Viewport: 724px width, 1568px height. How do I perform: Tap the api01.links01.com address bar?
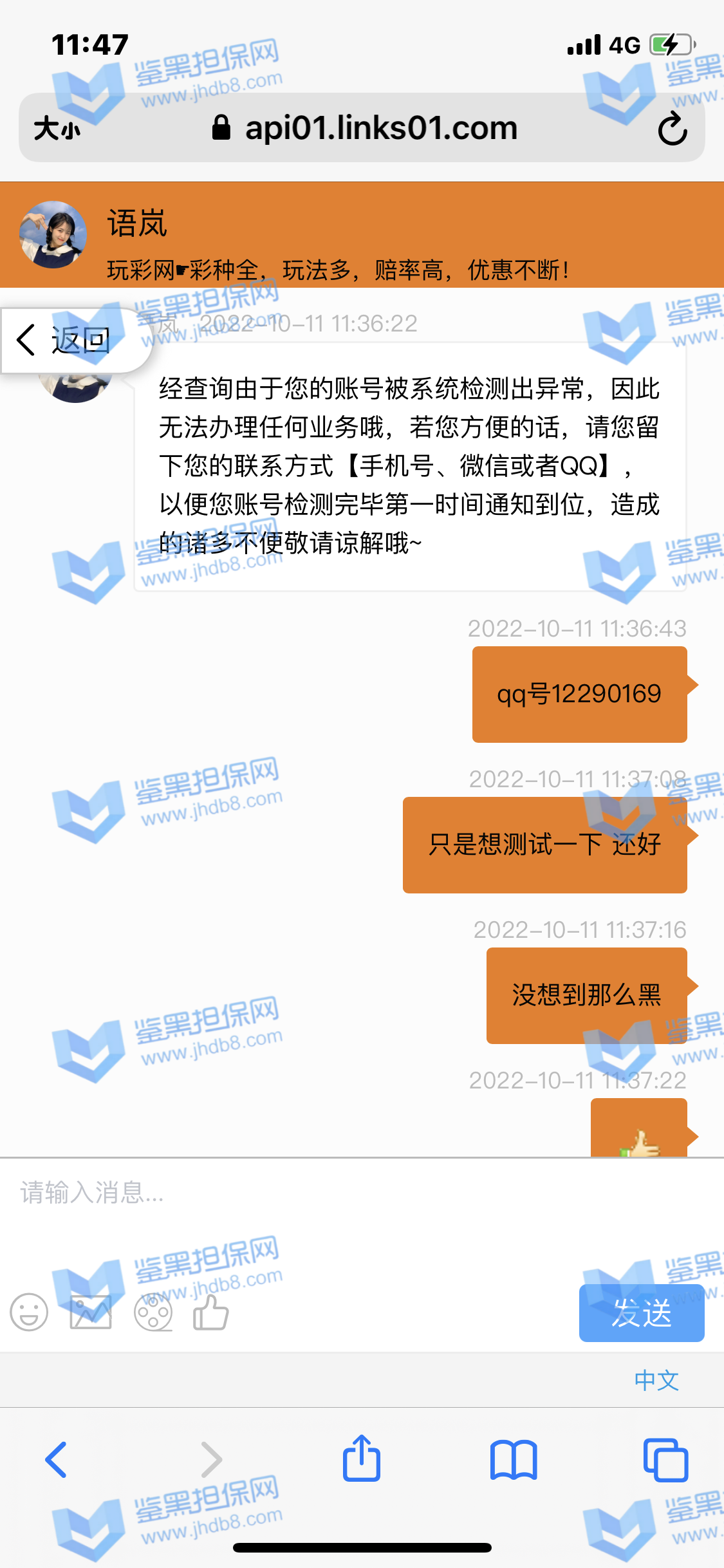[x=380, y=128]
